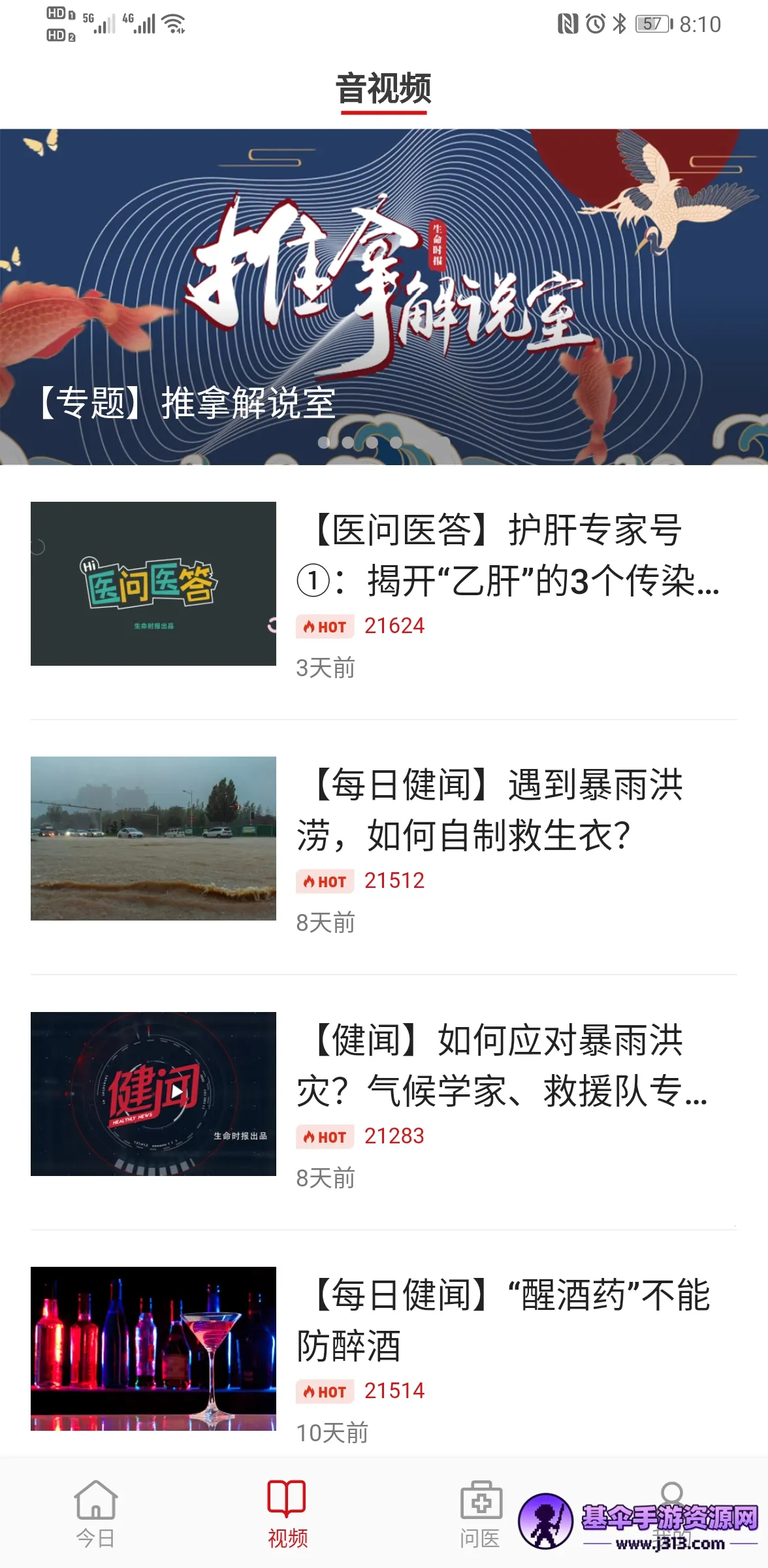Open the 醒酒药不能防醉酒 video

click(x=503, y=1320)
